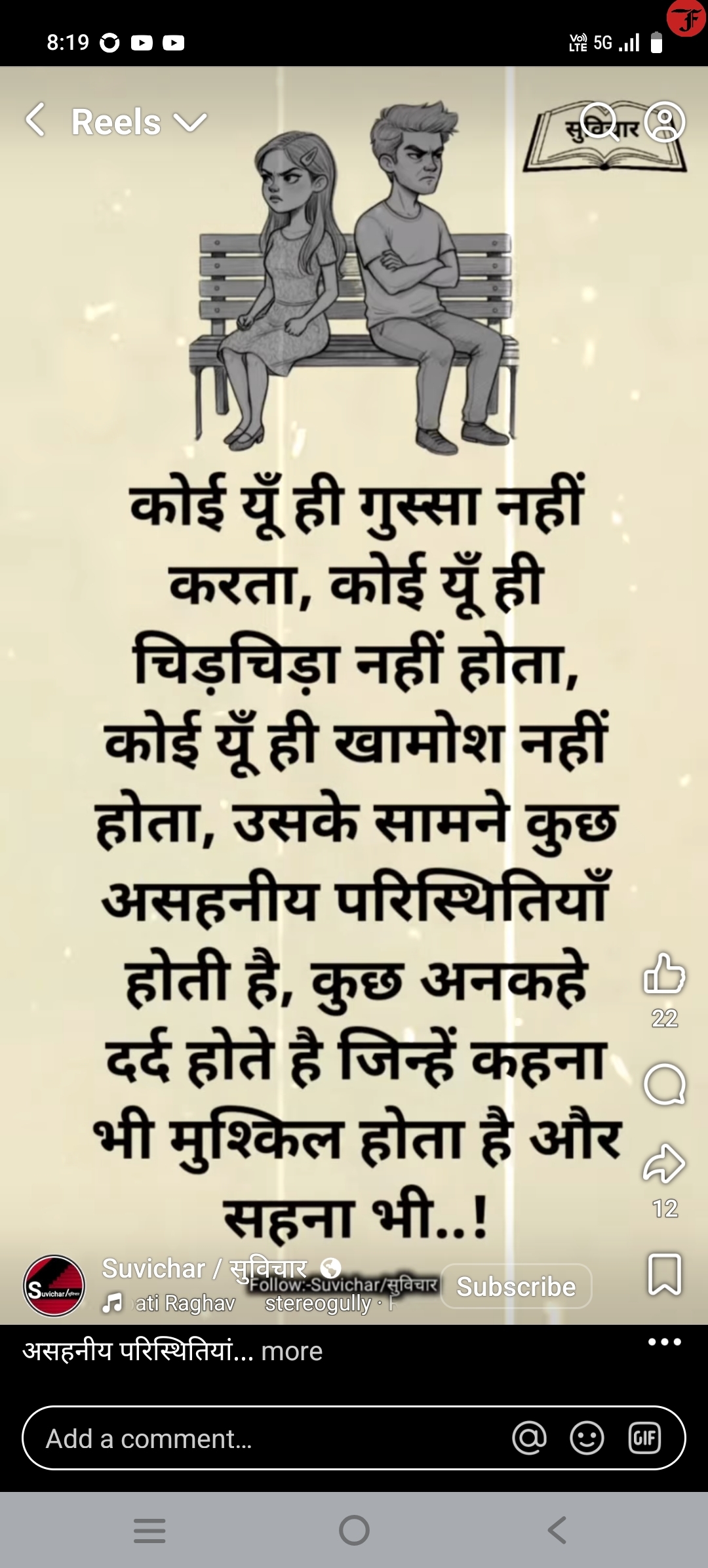Subscribe to Suvichar
Screen dimensions: 708x1568
(x=516, y=1286)
